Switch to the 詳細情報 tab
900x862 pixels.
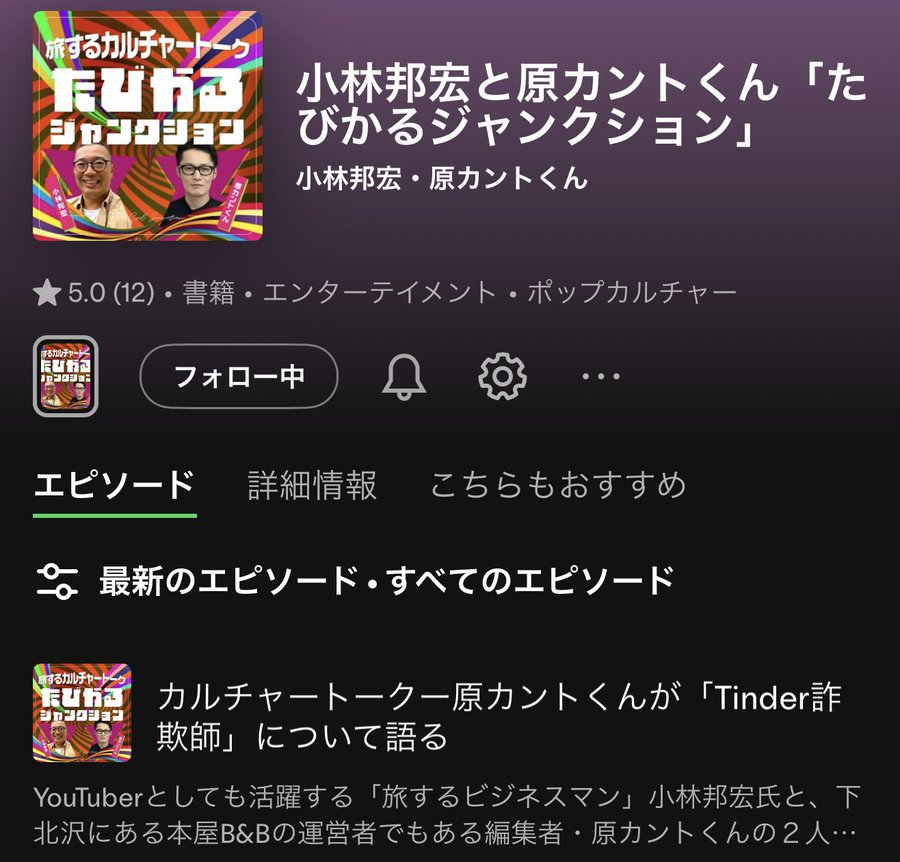pyautogui.click(x=312, y=485)
